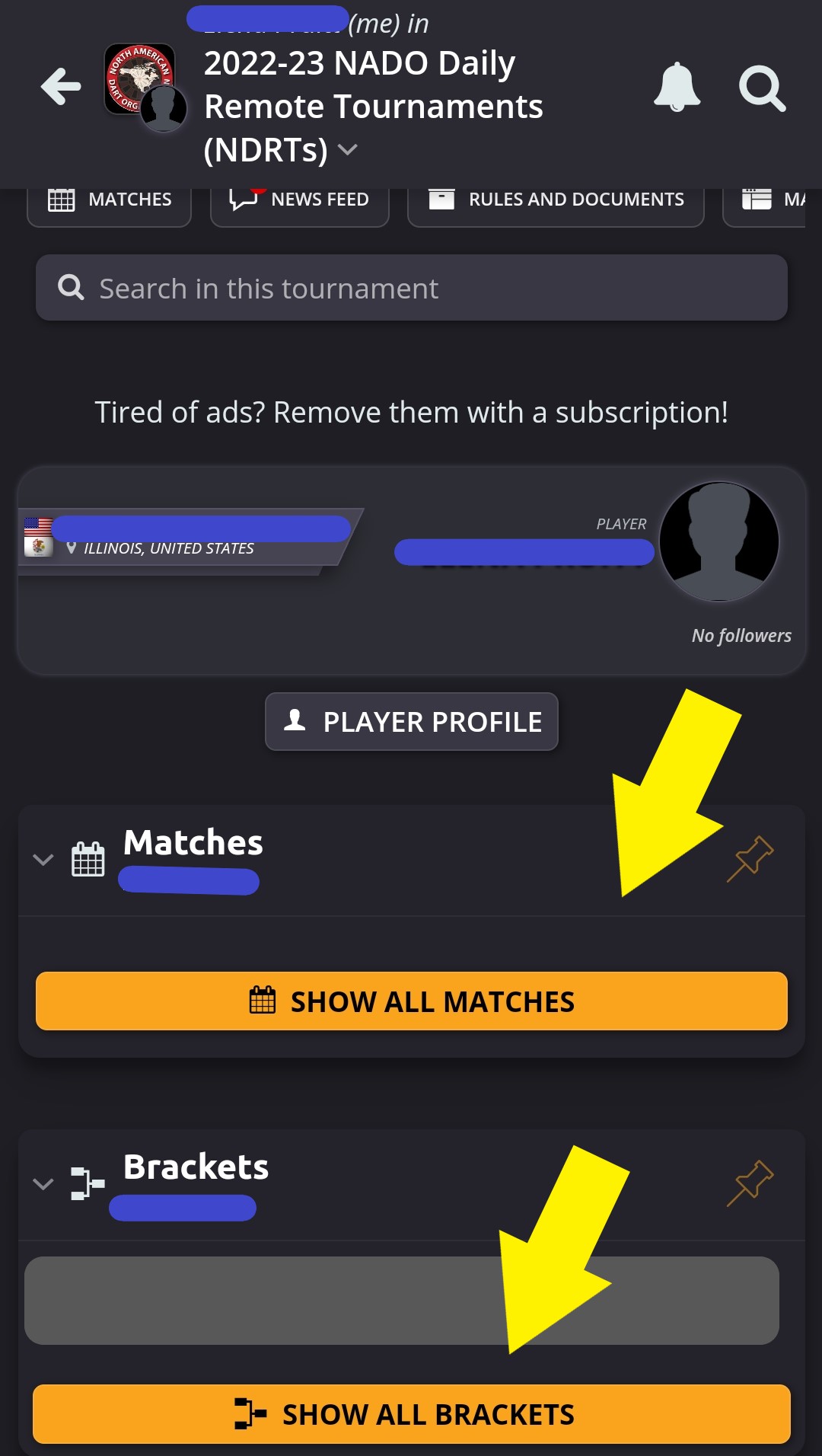Search in this tournament field
This screenshot has width=822, height=1456.
click(x=411, y=288)
